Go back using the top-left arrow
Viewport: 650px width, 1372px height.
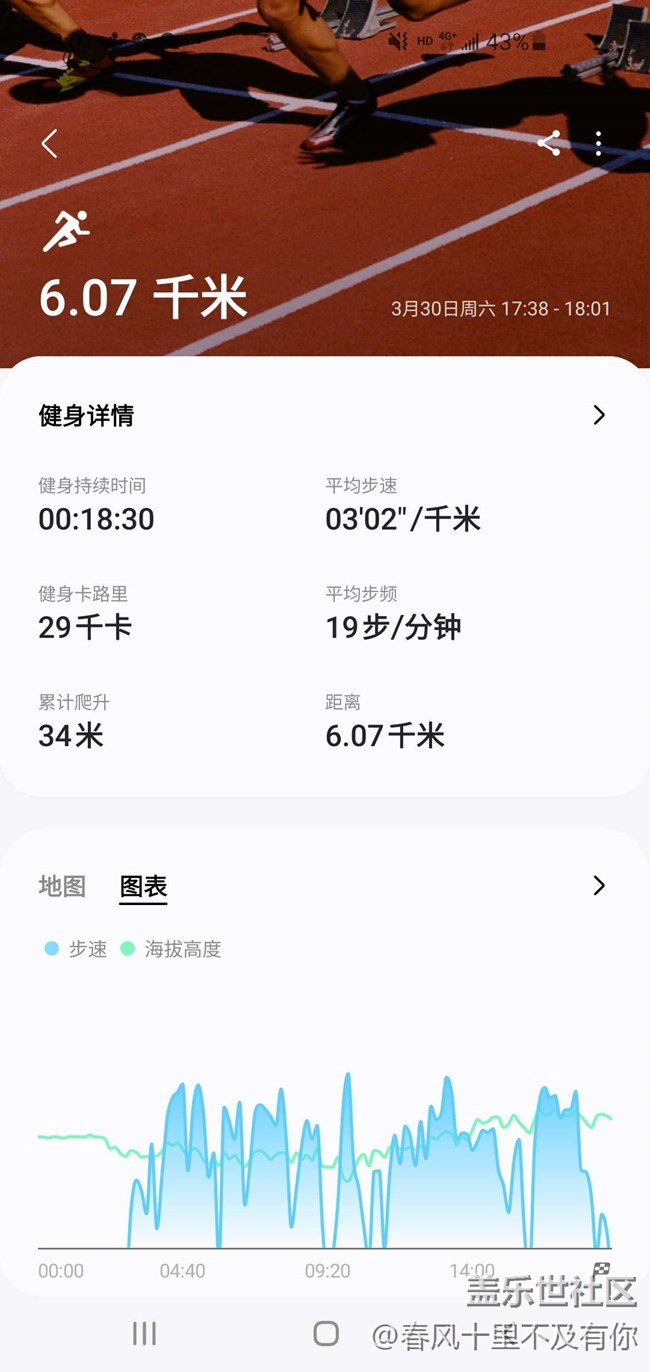[x=49, y=144]
